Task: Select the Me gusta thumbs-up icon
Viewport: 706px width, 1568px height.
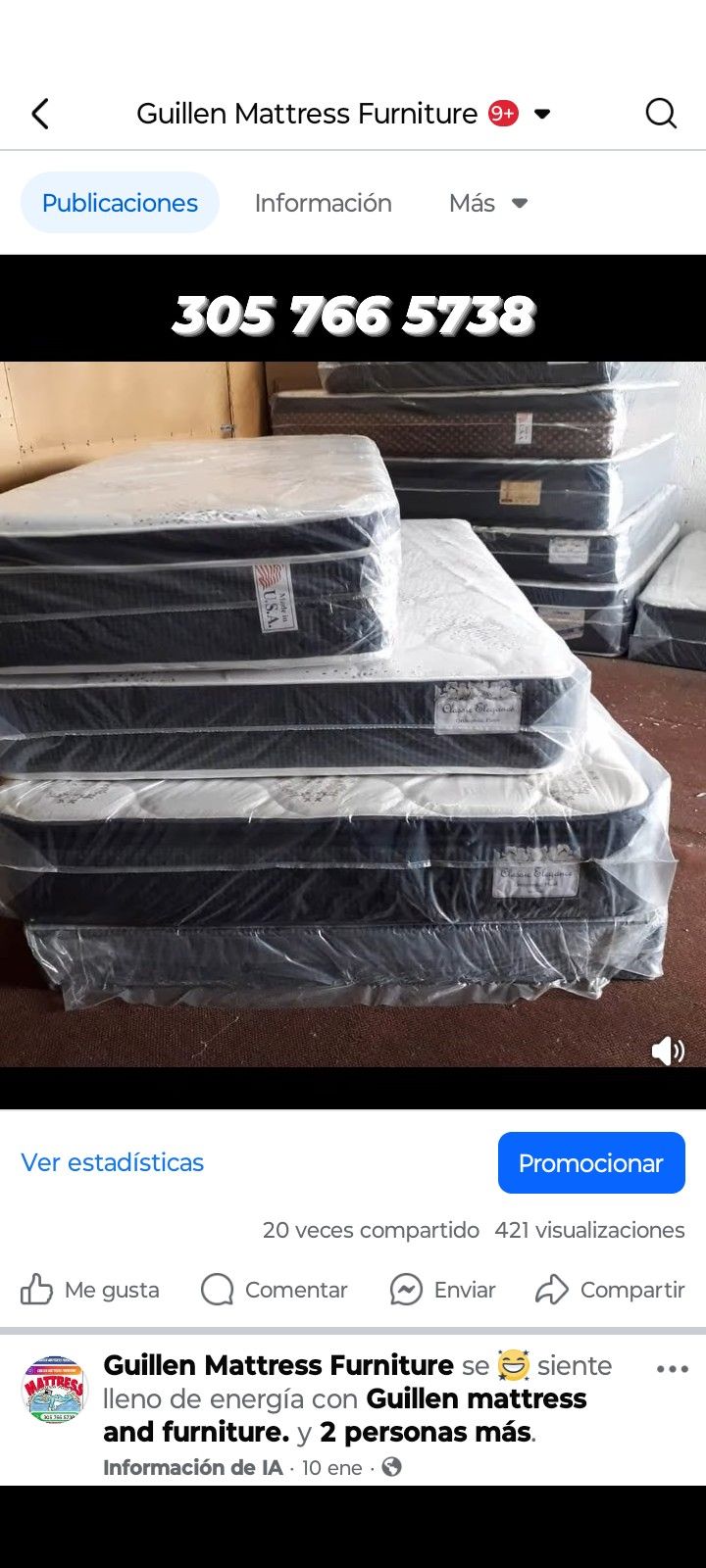Action: (x=36, y=1290)
